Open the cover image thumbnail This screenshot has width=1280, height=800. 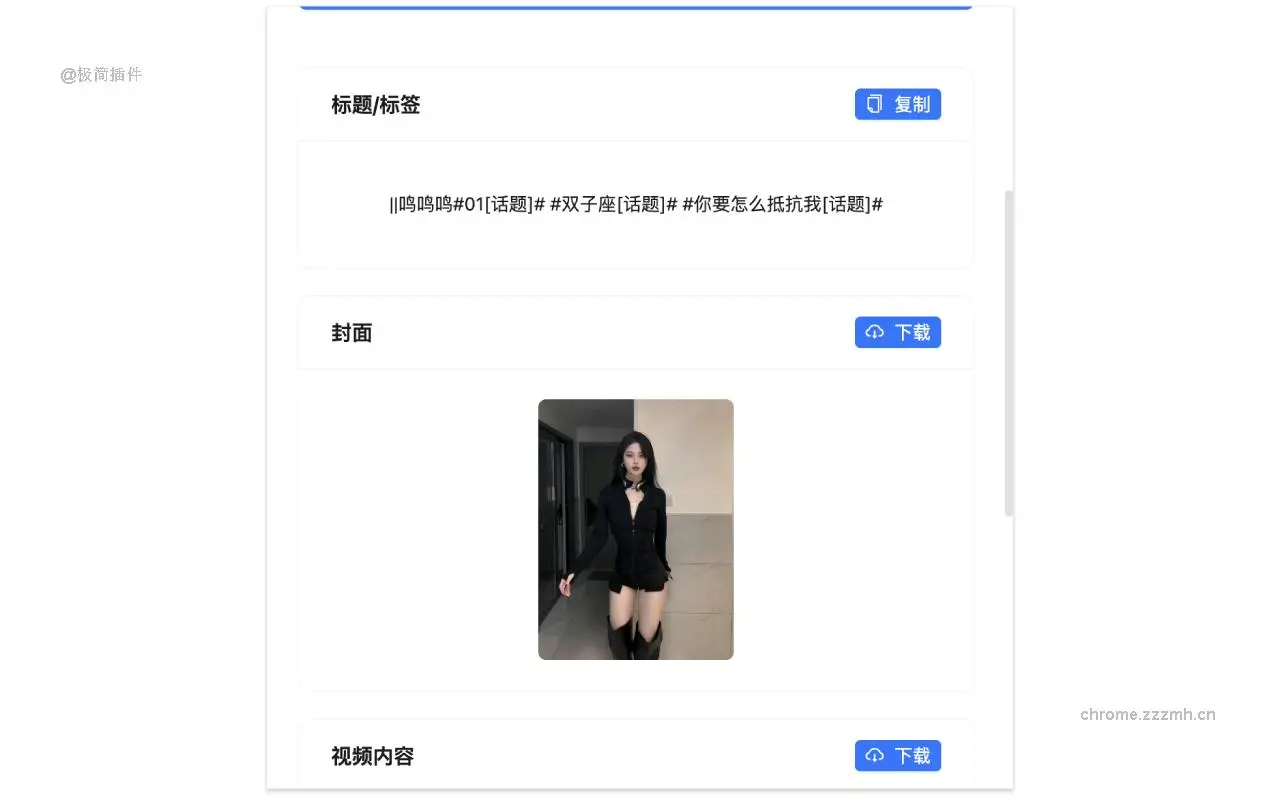tap(635, 529)
